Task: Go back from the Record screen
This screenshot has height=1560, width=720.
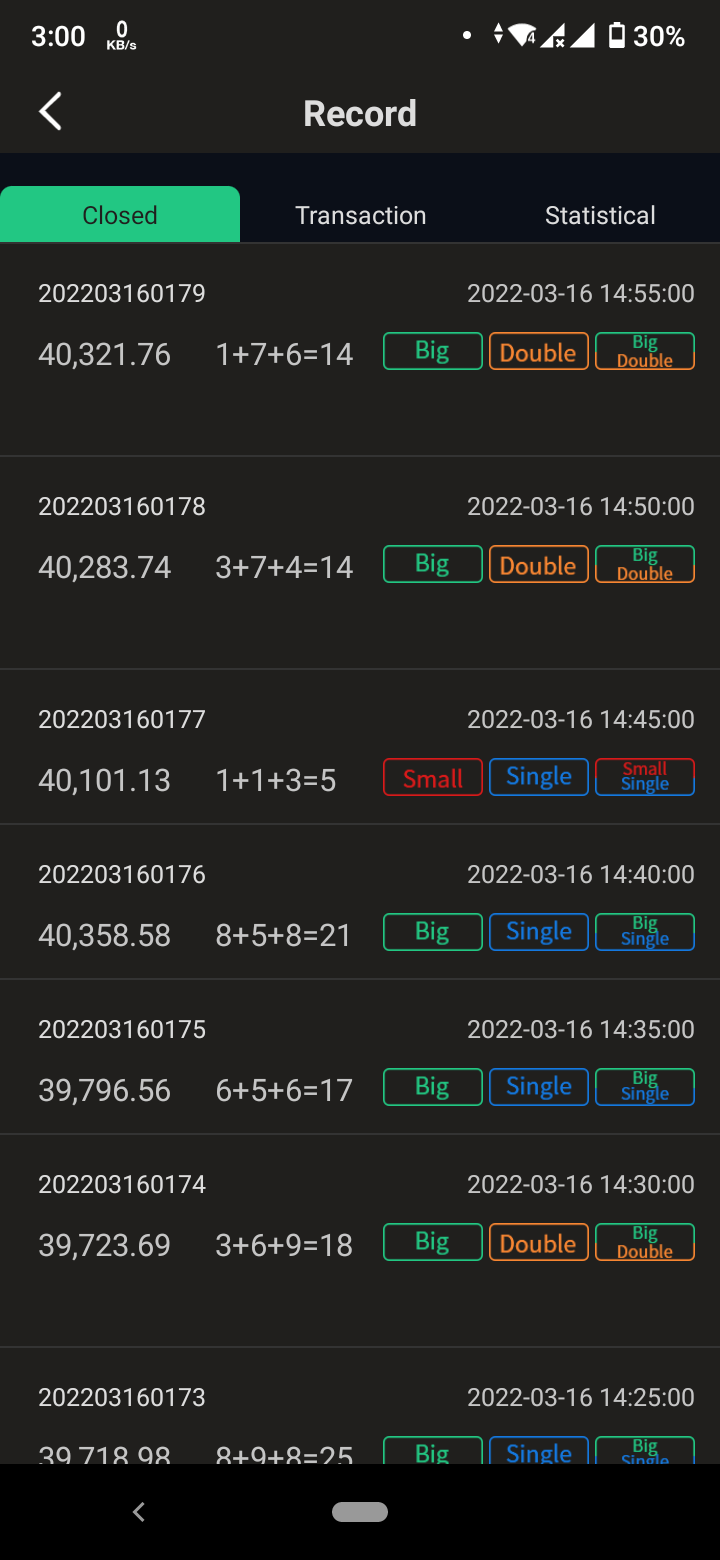Action: (x=50, y=112)
